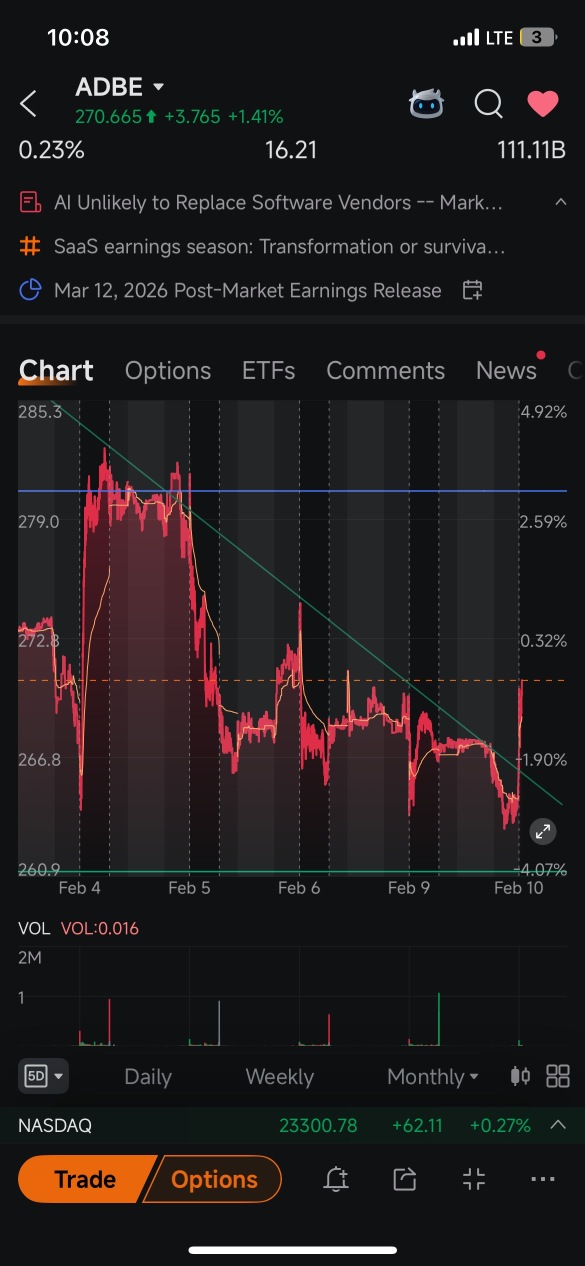Set a price alert with the bell icon
Screen dimensions: 585x1266
click(x=336, y=1180)
